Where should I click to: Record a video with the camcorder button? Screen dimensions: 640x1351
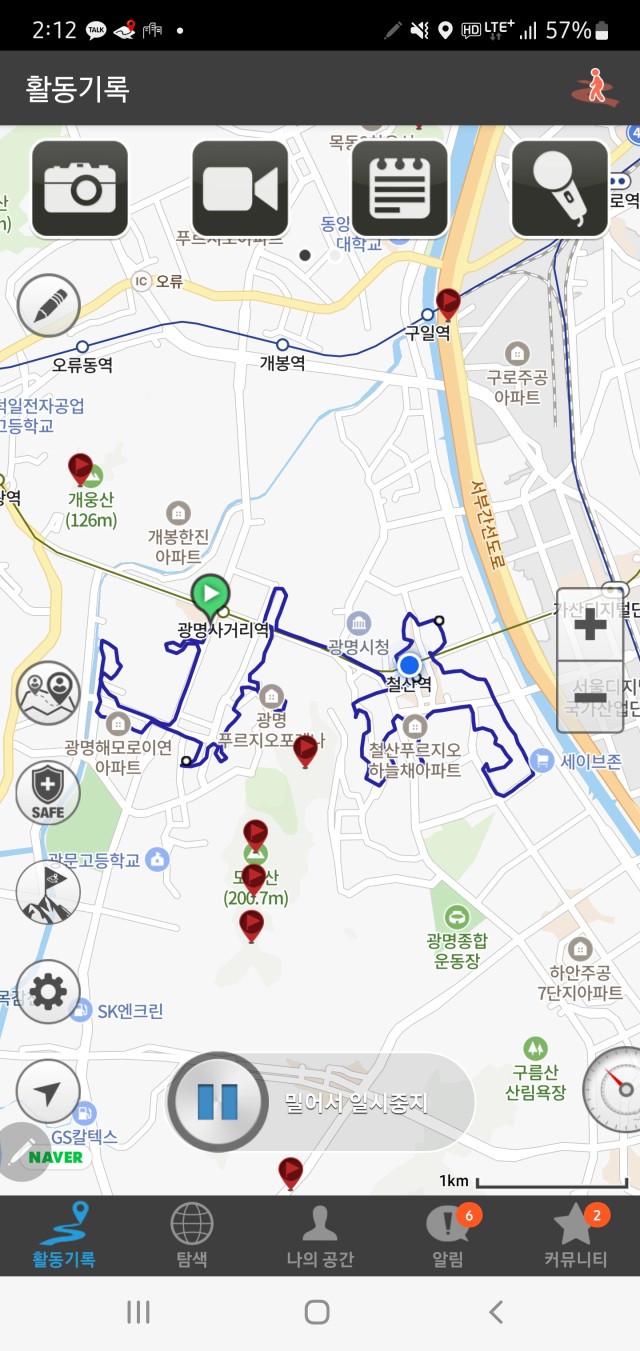(240, 188)
